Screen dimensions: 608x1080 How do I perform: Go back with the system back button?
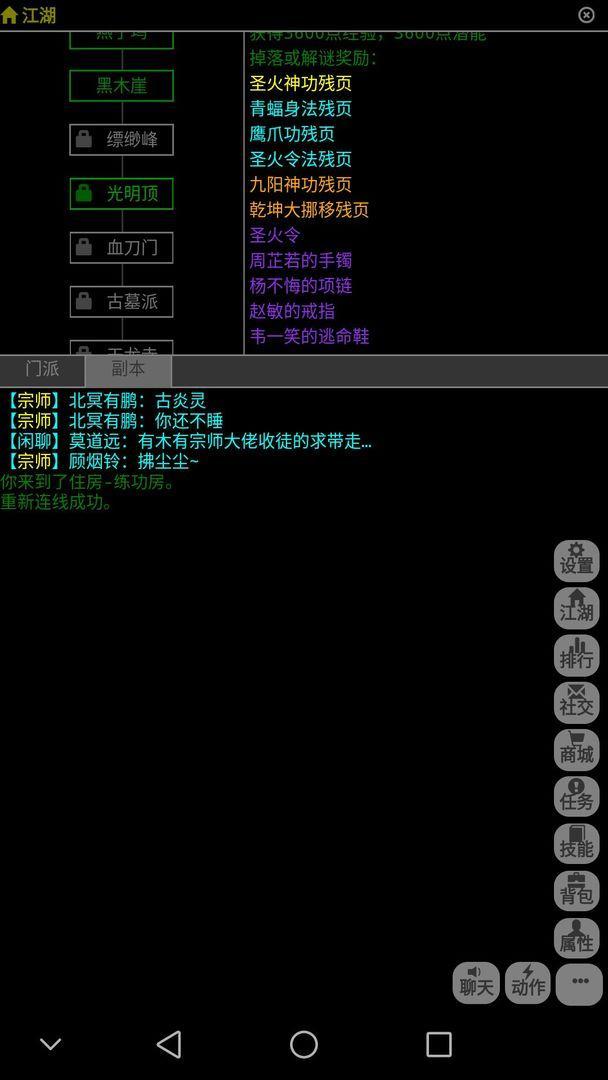169,1045
